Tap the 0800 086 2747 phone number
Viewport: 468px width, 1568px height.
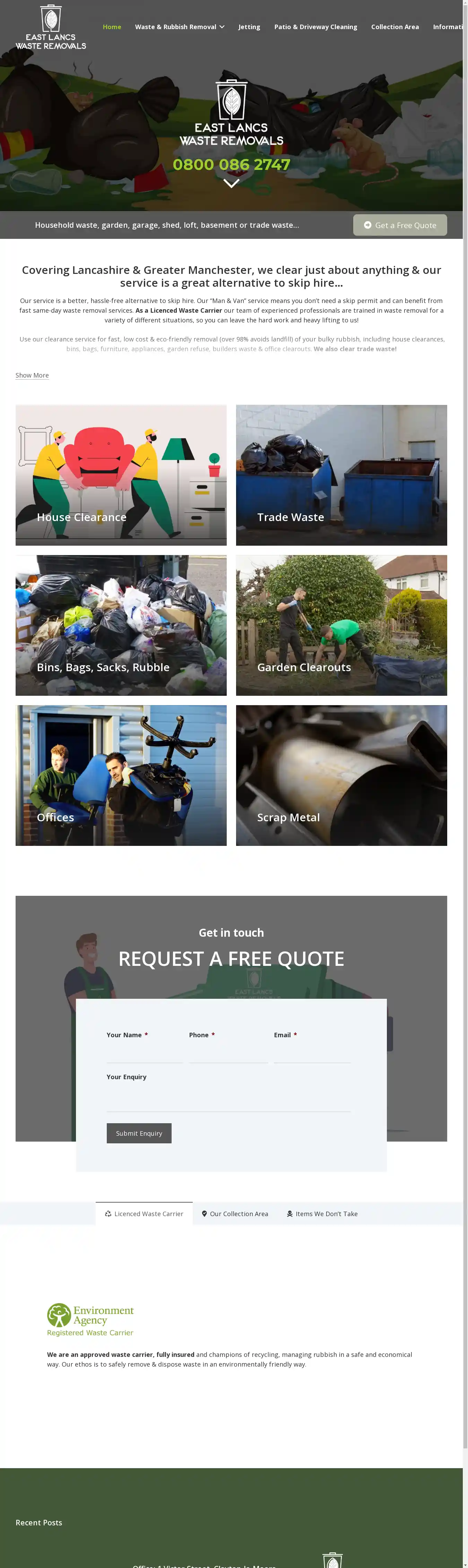point(231,164)
